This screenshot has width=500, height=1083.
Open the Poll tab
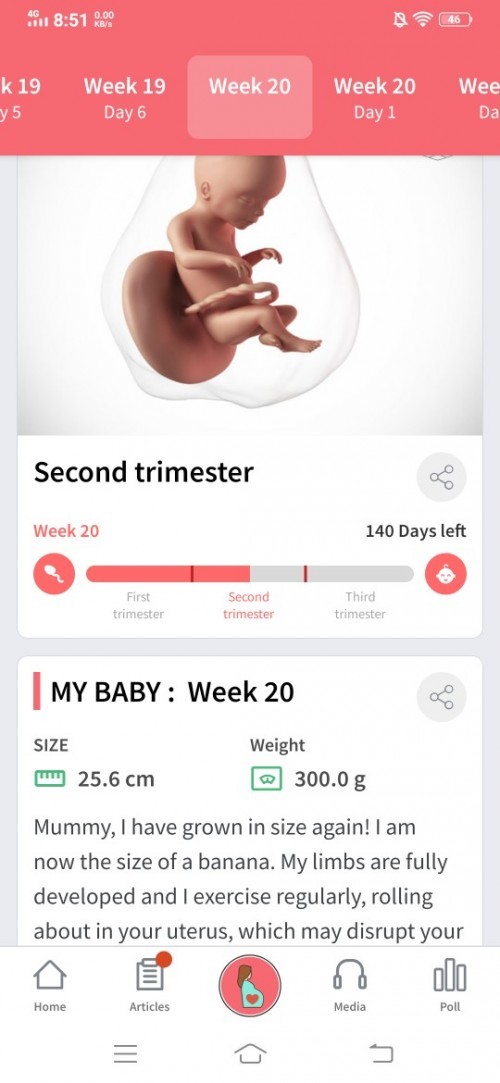[x=450, y=986]
